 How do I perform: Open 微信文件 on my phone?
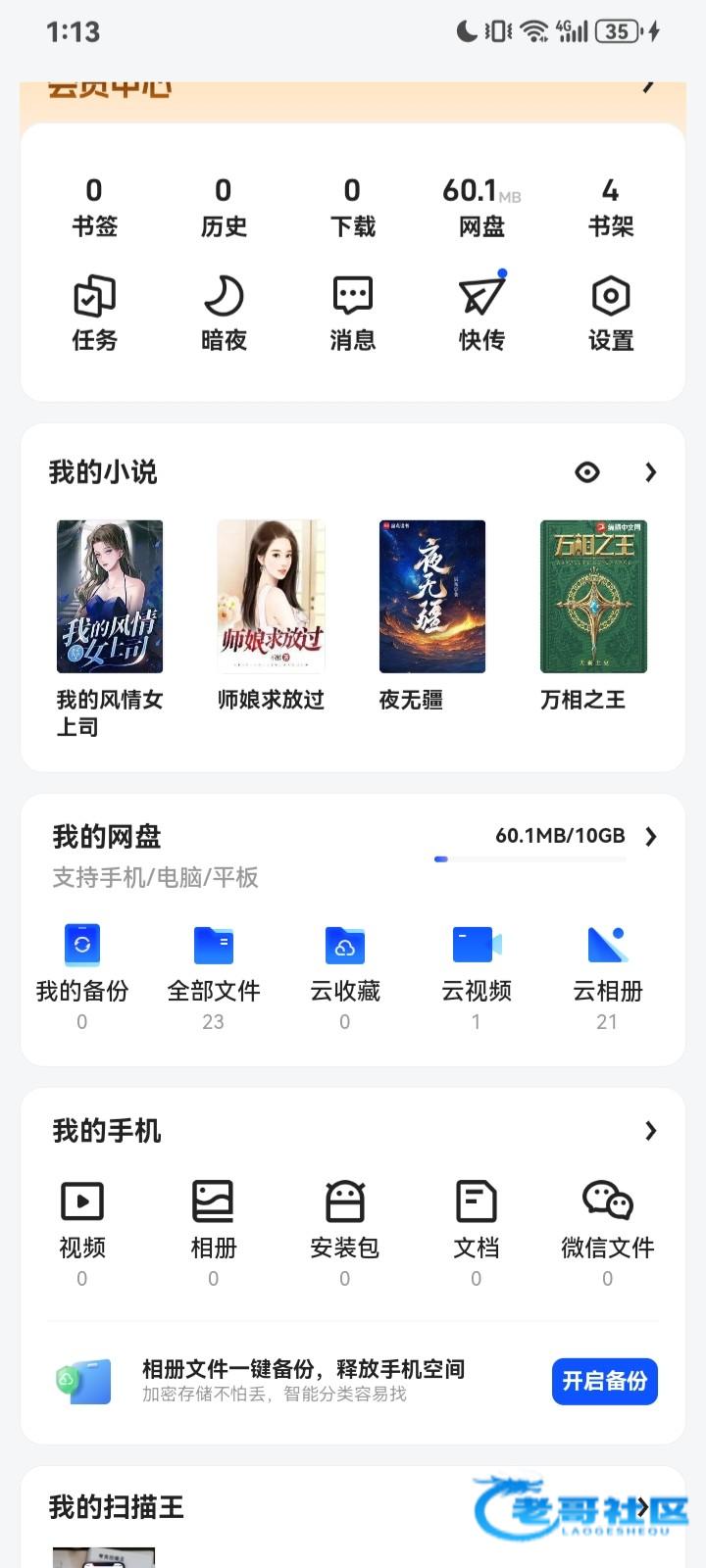click(x=607, y=1222)
